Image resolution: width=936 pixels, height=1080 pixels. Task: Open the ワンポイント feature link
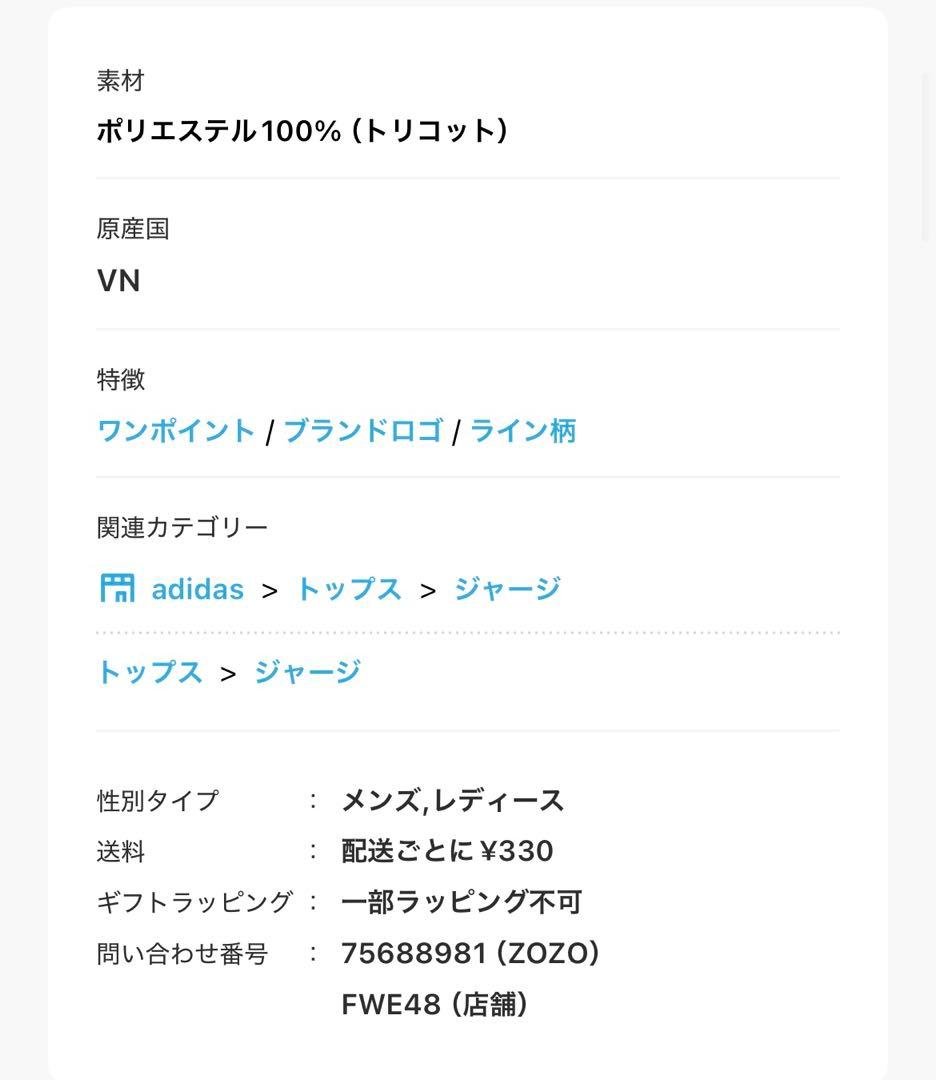tap(176, 430)
